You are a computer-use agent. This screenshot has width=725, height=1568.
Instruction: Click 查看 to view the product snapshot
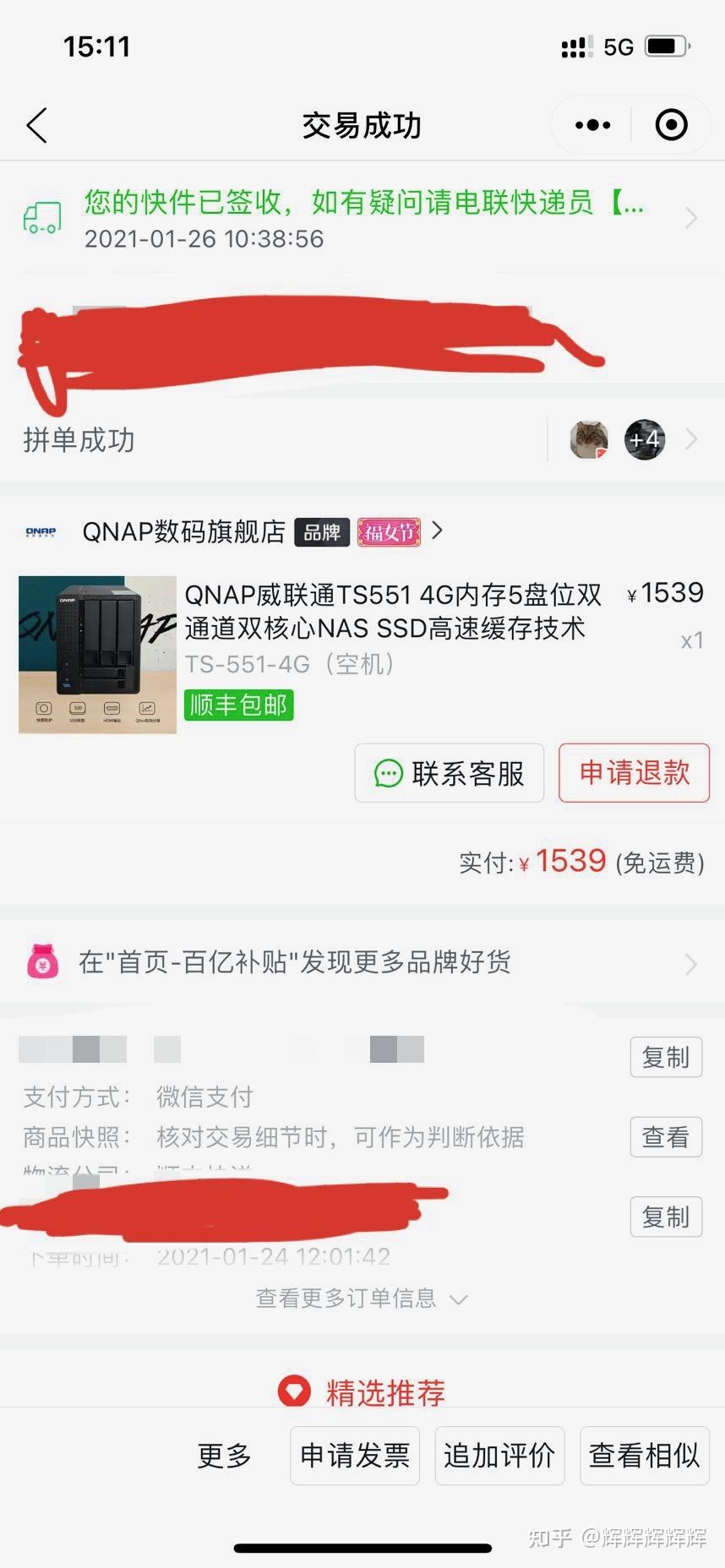click(666, 1137)
